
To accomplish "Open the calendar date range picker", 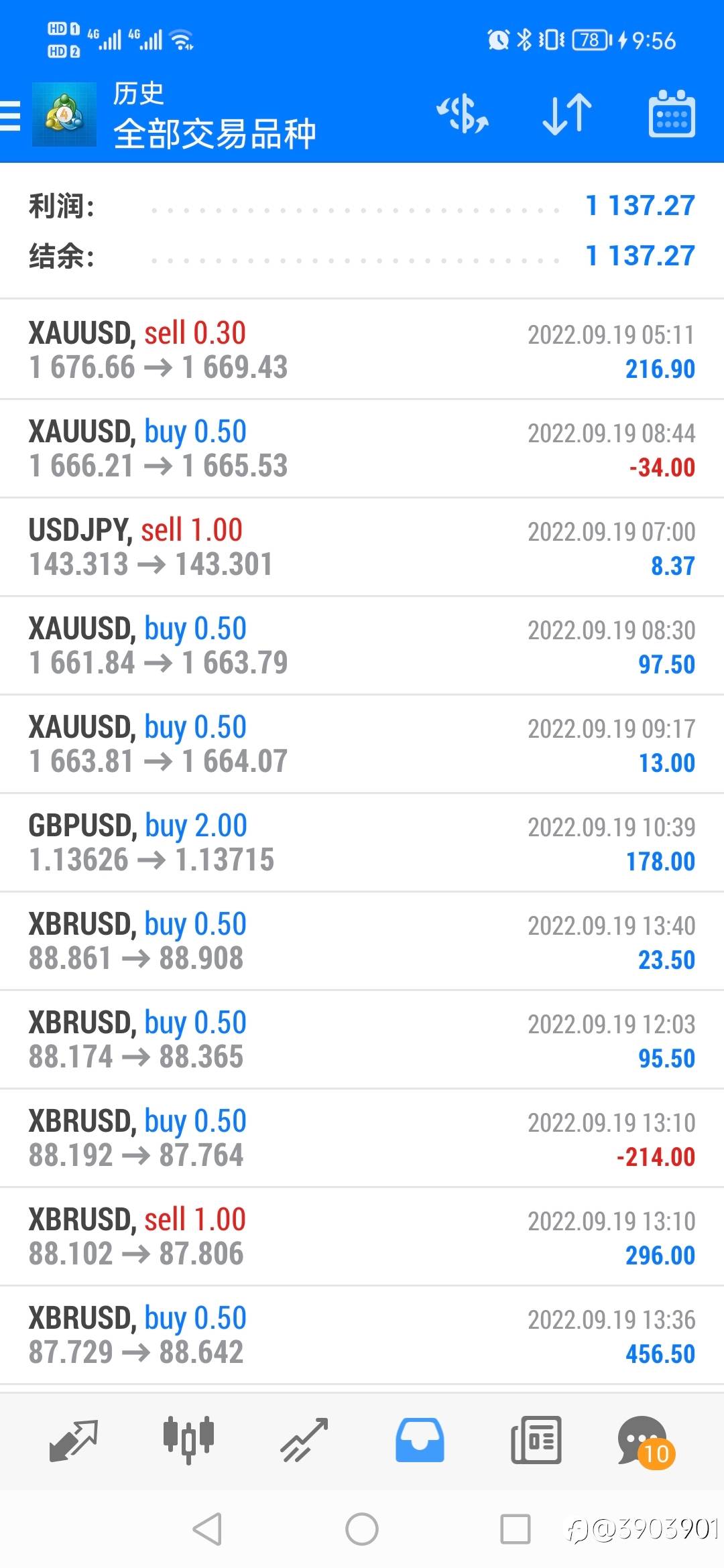I will (672, 114).
